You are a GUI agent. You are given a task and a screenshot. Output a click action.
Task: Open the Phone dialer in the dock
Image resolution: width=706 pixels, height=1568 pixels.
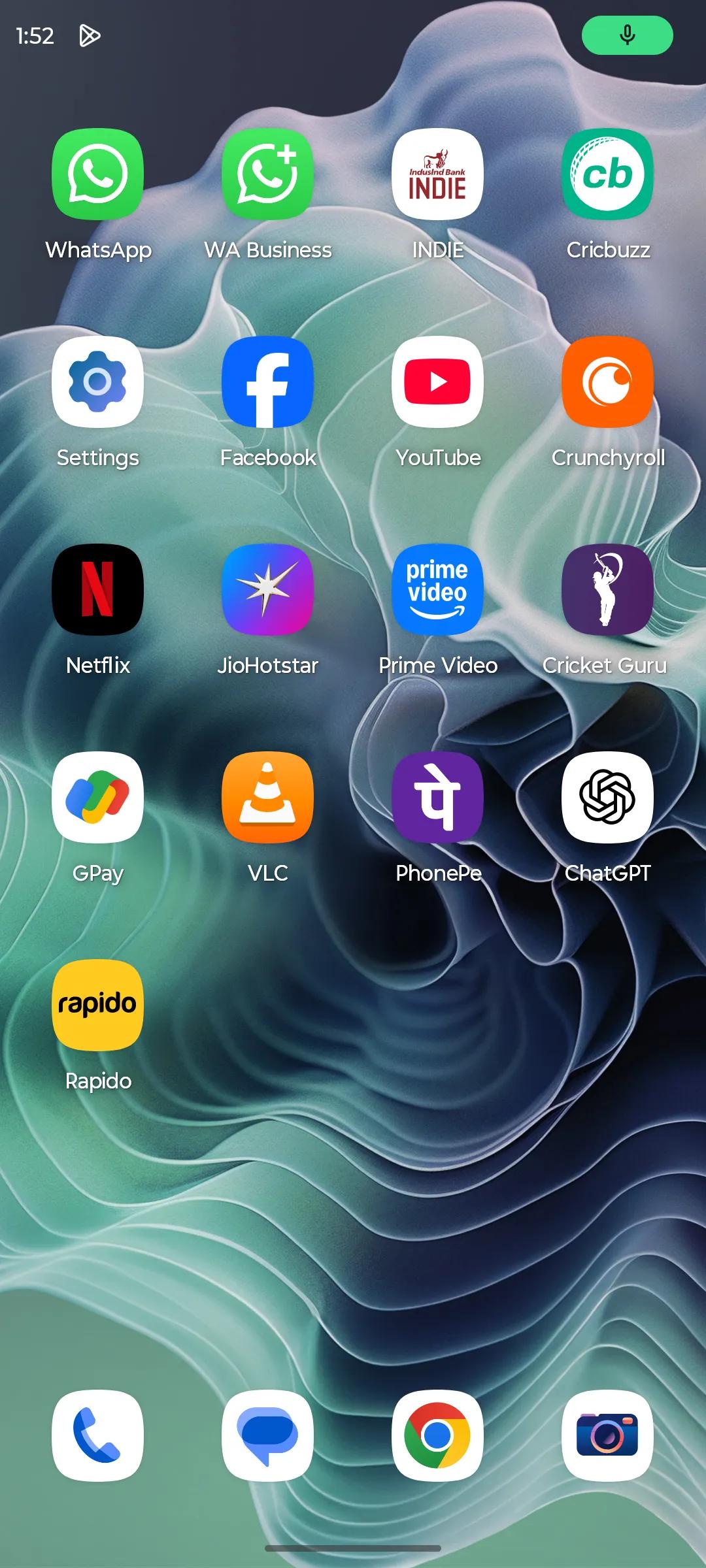pyautogui.click(x=98, y=1435)
